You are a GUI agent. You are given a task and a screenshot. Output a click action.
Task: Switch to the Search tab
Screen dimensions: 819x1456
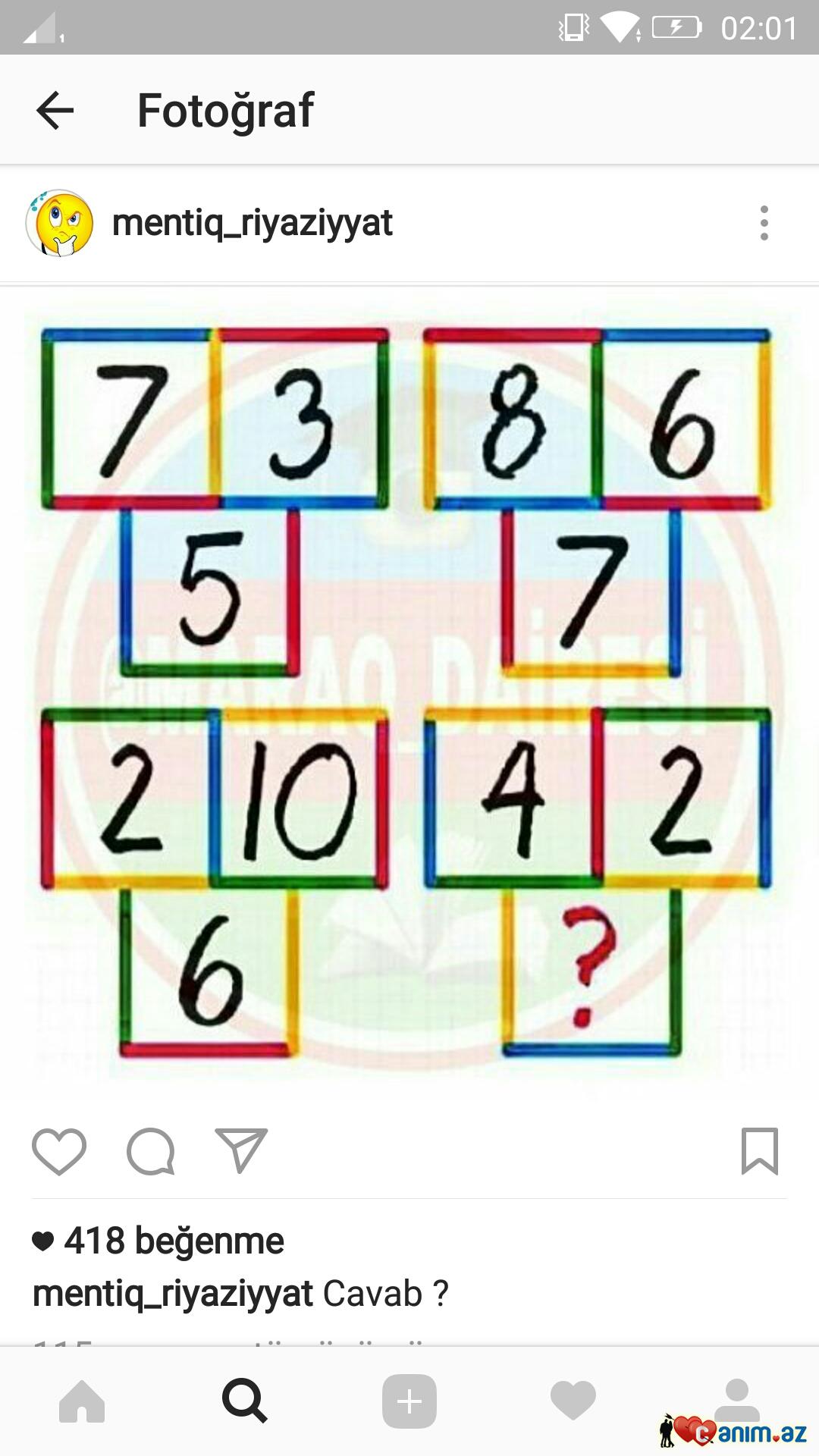coord(245,1401)
